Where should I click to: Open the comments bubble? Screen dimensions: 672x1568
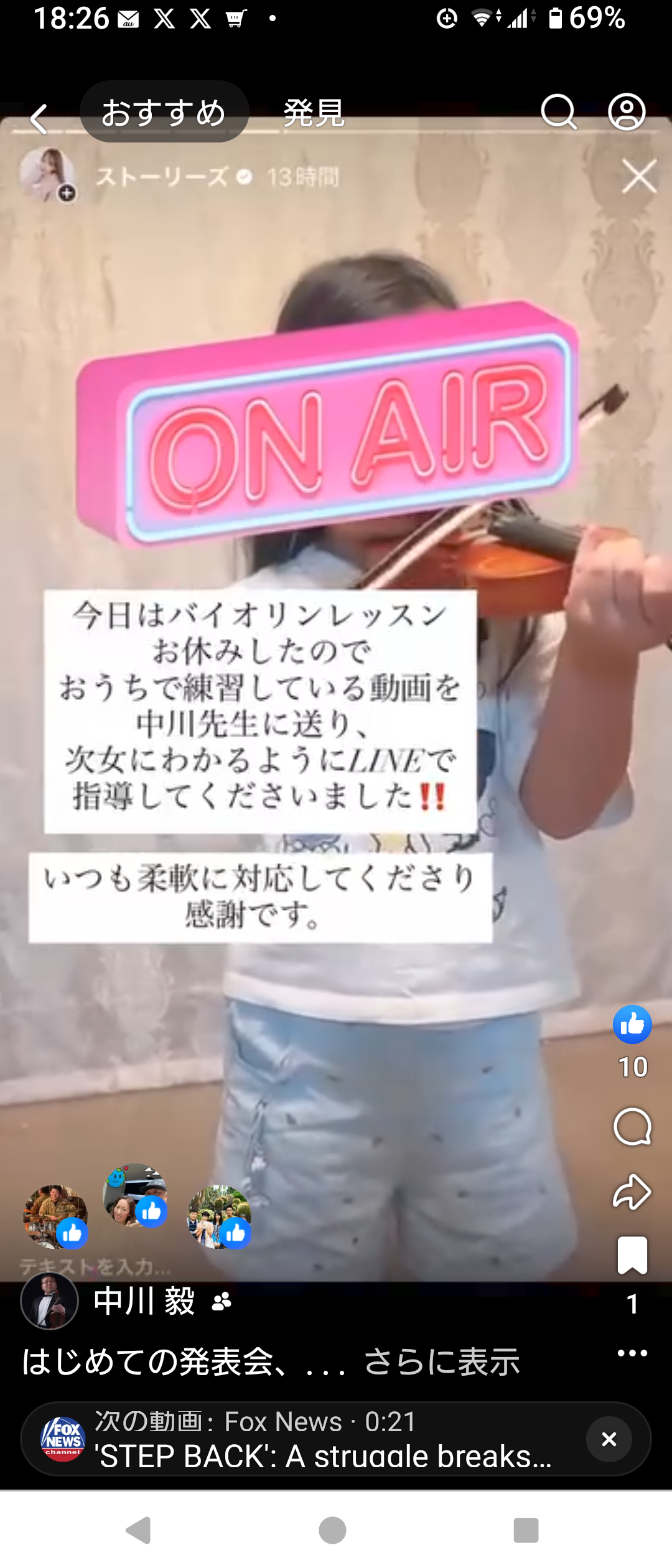pos(632,1127)
